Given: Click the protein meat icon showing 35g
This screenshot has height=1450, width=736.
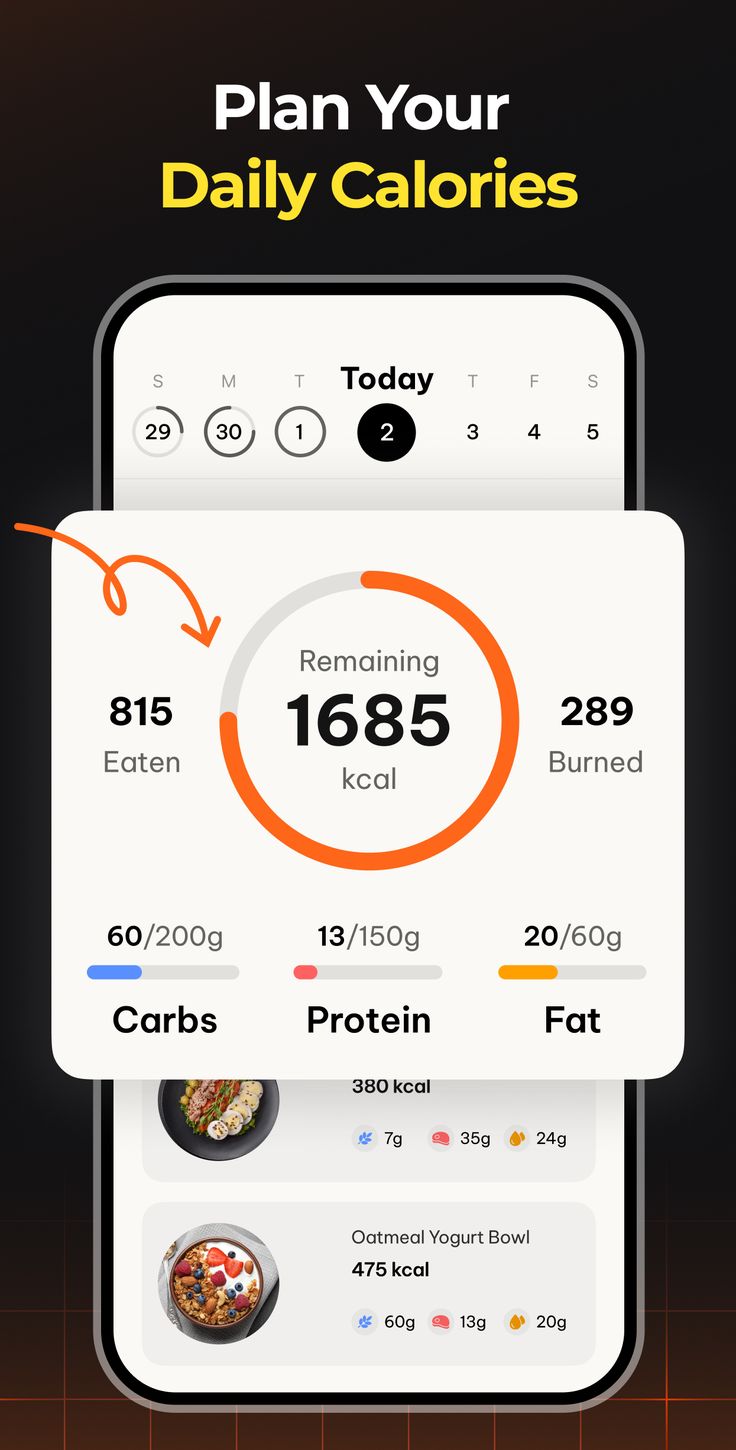Looking at the screenshot, I should point(440,1138).
